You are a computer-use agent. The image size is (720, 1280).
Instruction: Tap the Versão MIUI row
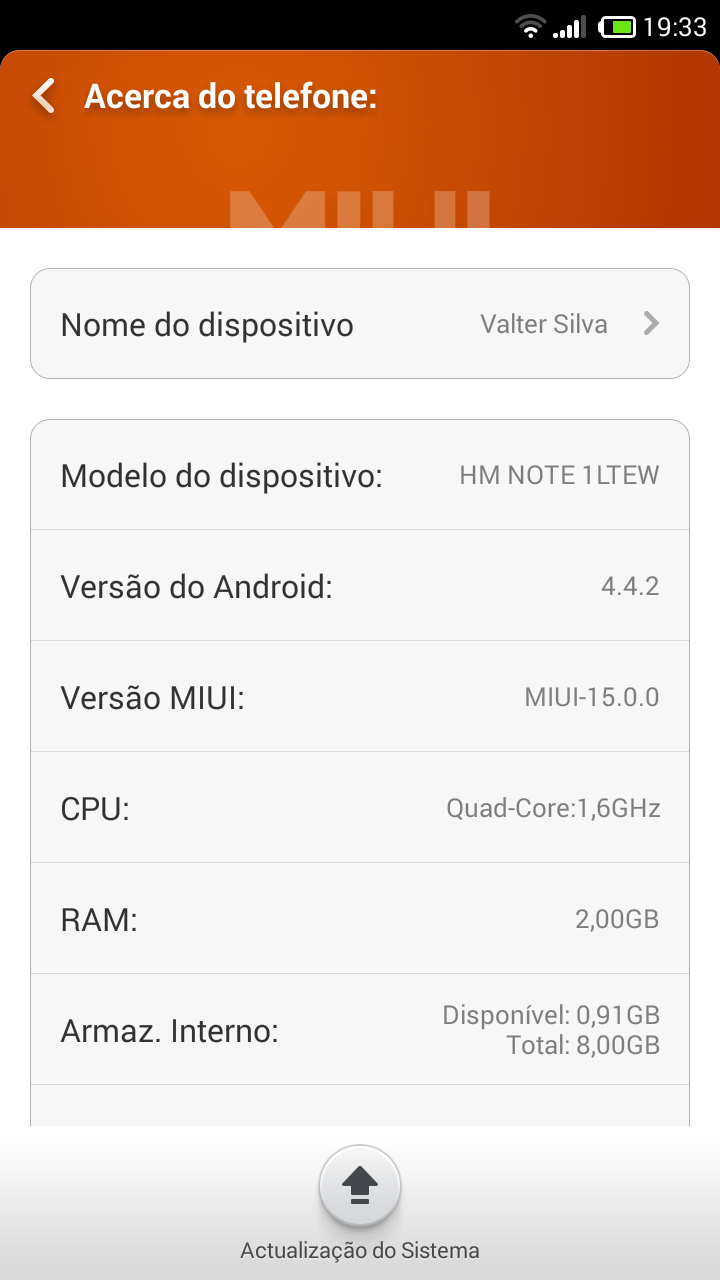click(360, 697)
